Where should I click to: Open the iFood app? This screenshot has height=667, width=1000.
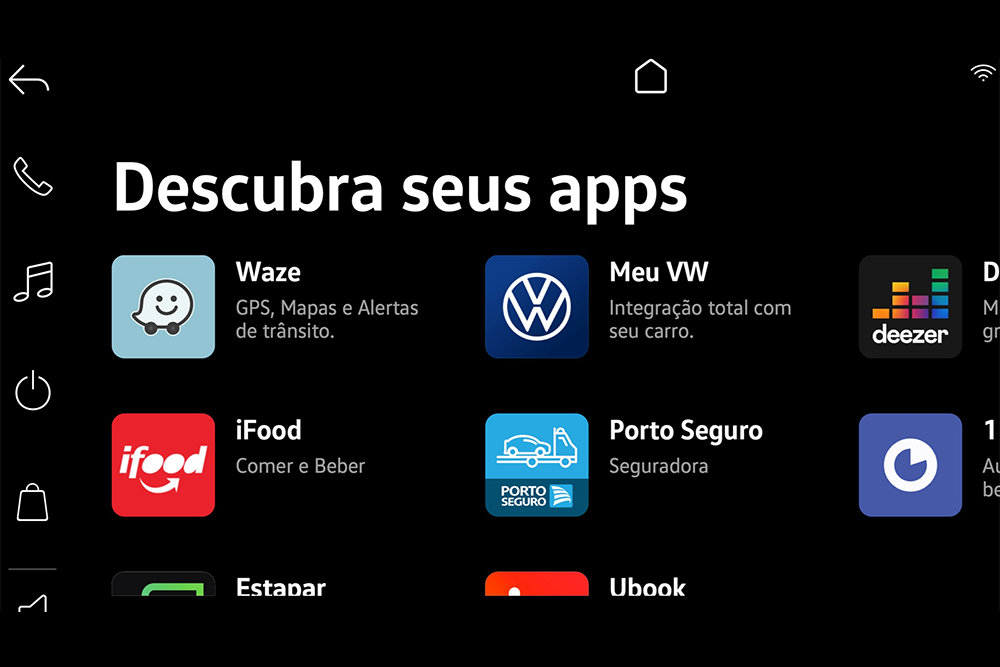point(163,465)
